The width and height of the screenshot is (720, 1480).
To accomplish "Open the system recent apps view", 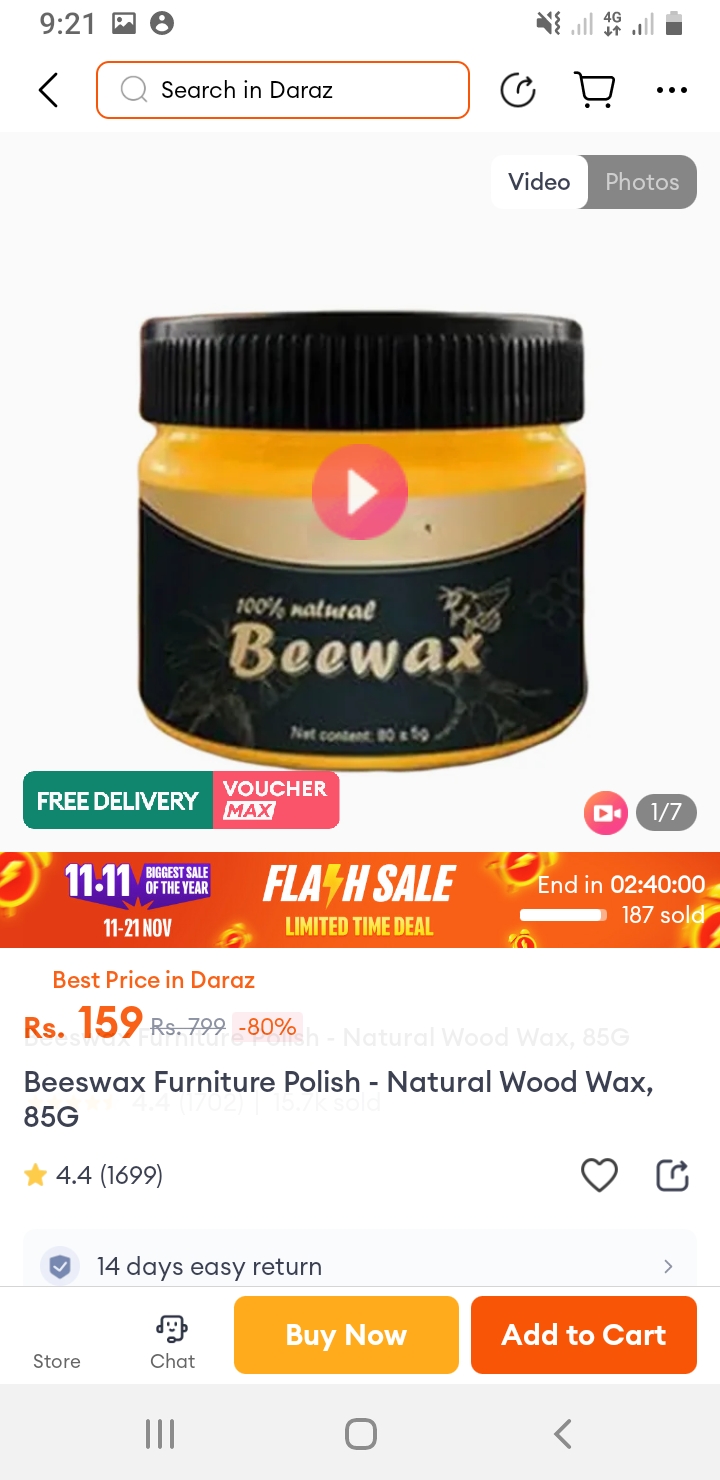I will (x=160, y=1434).
